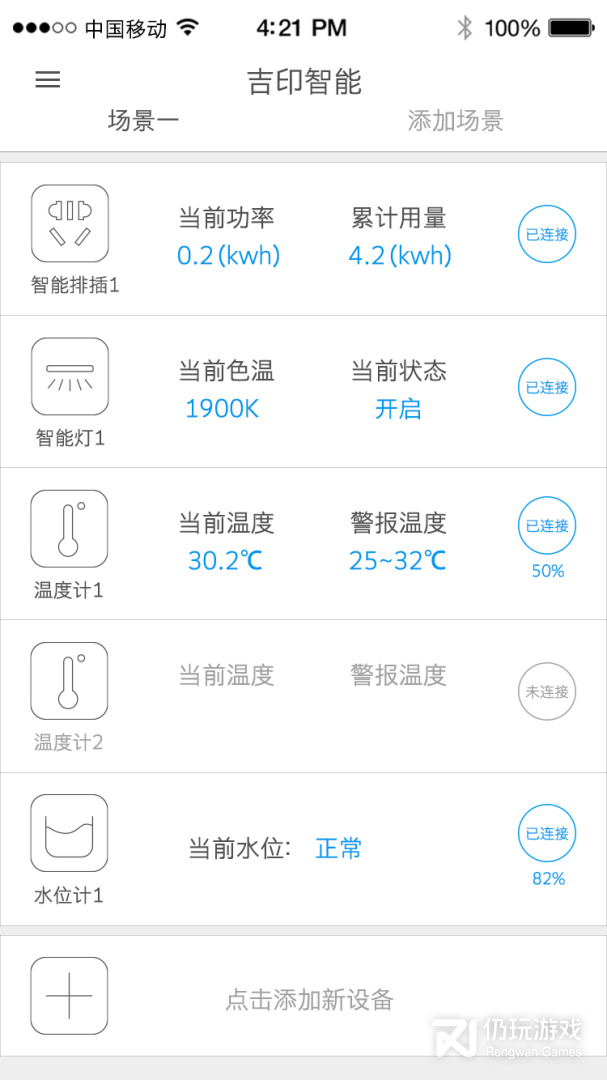Tap the 已连接 button for 智能排插1

(547, 234)
